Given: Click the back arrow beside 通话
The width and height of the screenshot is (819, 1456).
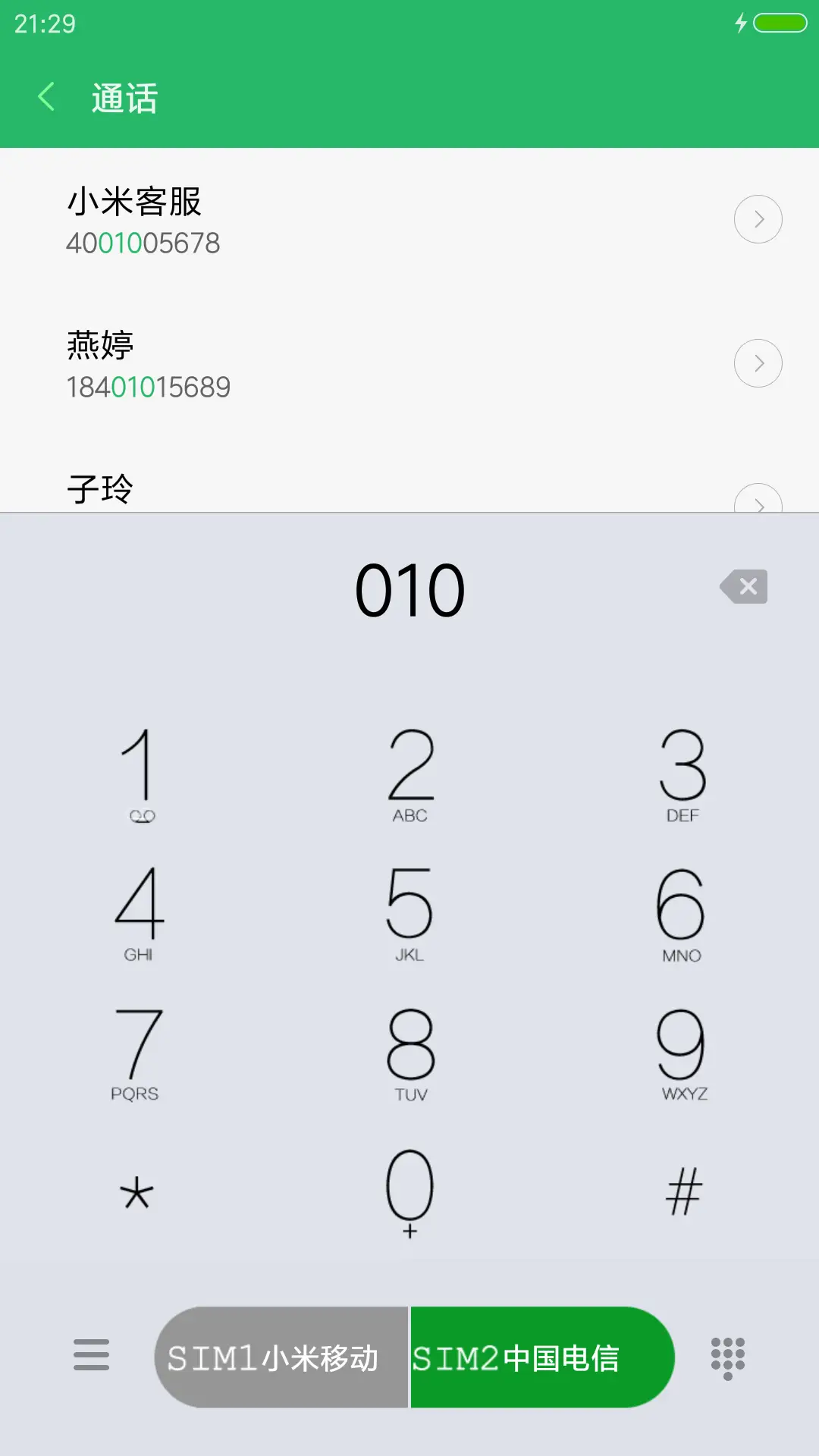Looking at the screenshot, I should (45, 97).
